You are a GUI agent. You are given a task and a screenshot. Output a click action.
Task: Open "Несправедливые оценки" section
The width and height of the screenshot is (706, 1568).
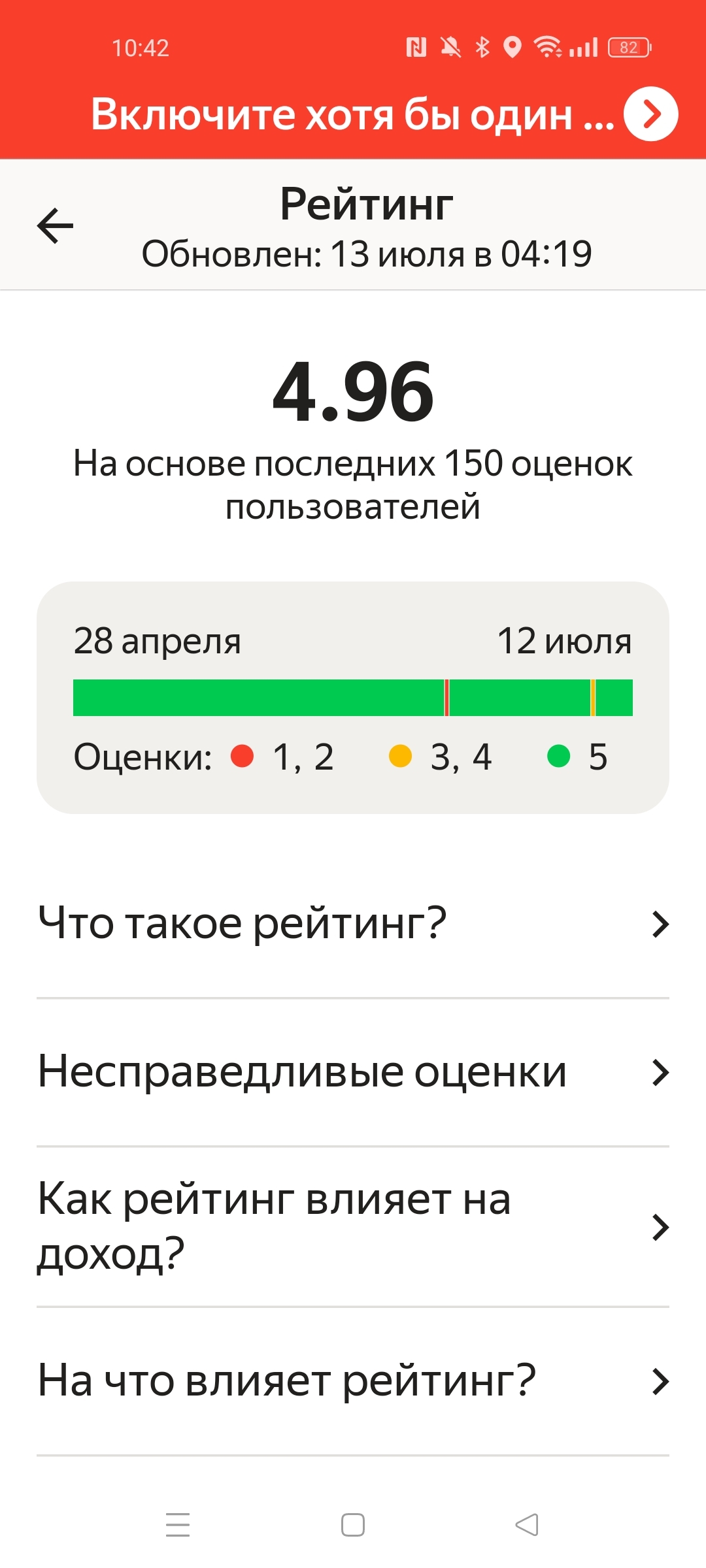(353, 1072)
